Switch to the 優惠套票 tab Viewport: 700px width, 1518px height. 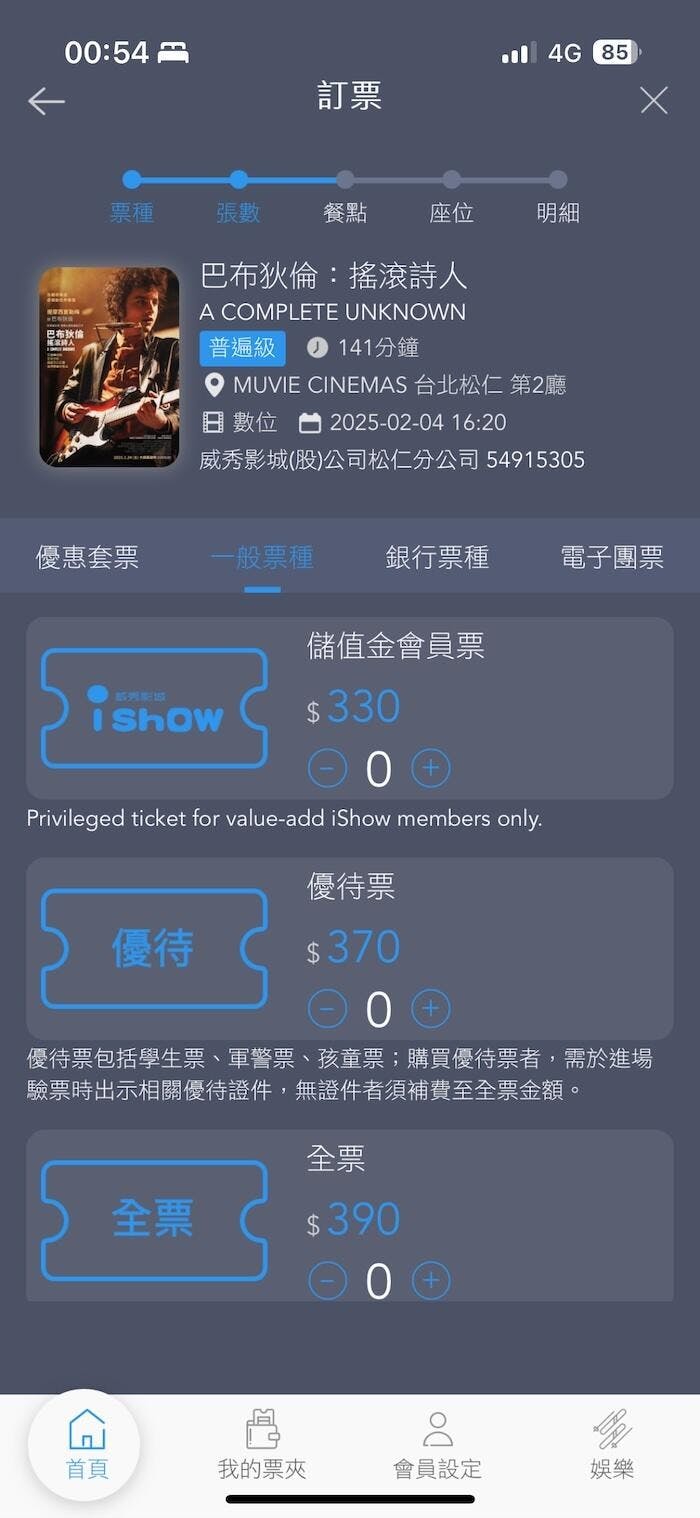87,557
